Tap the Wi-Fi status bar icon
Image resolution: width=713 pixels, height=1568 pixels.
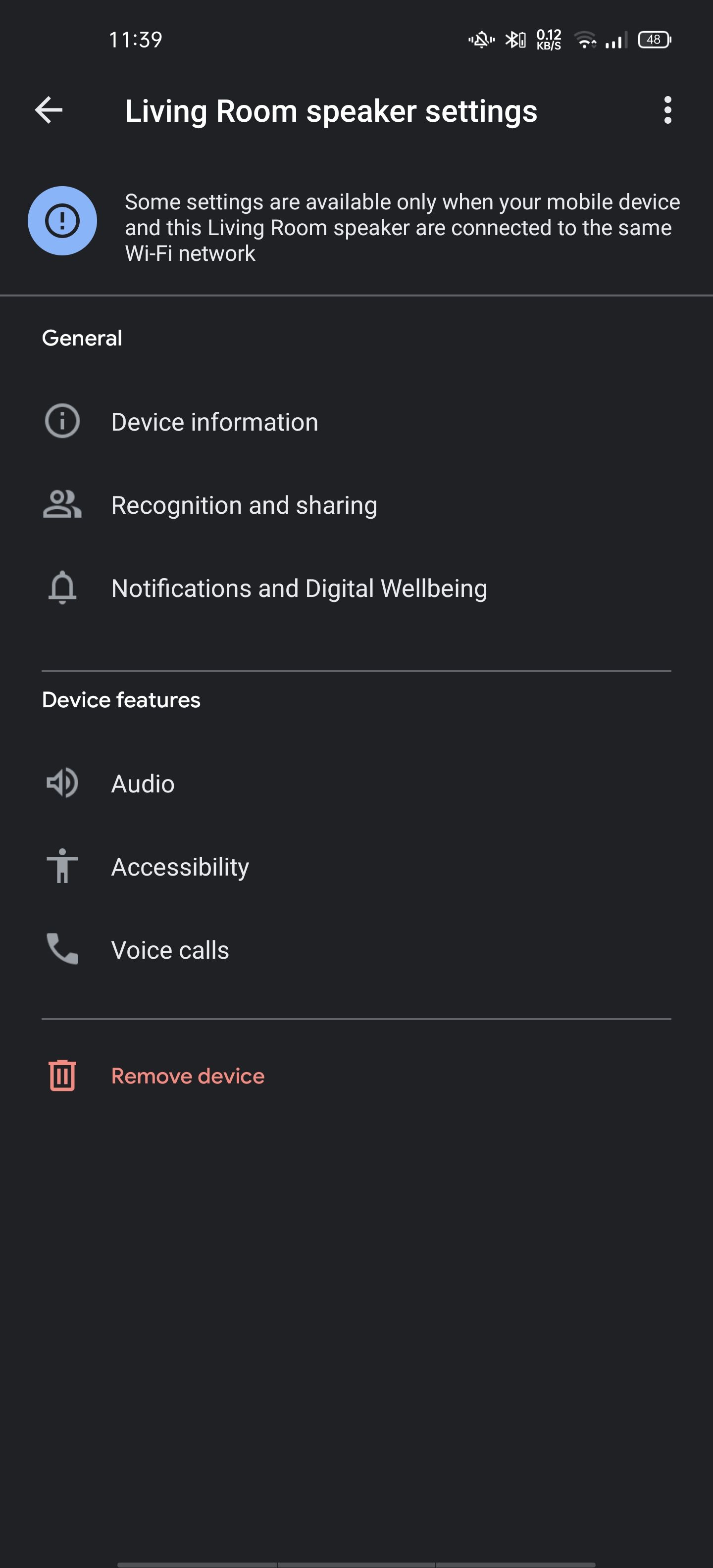point(586,40)
